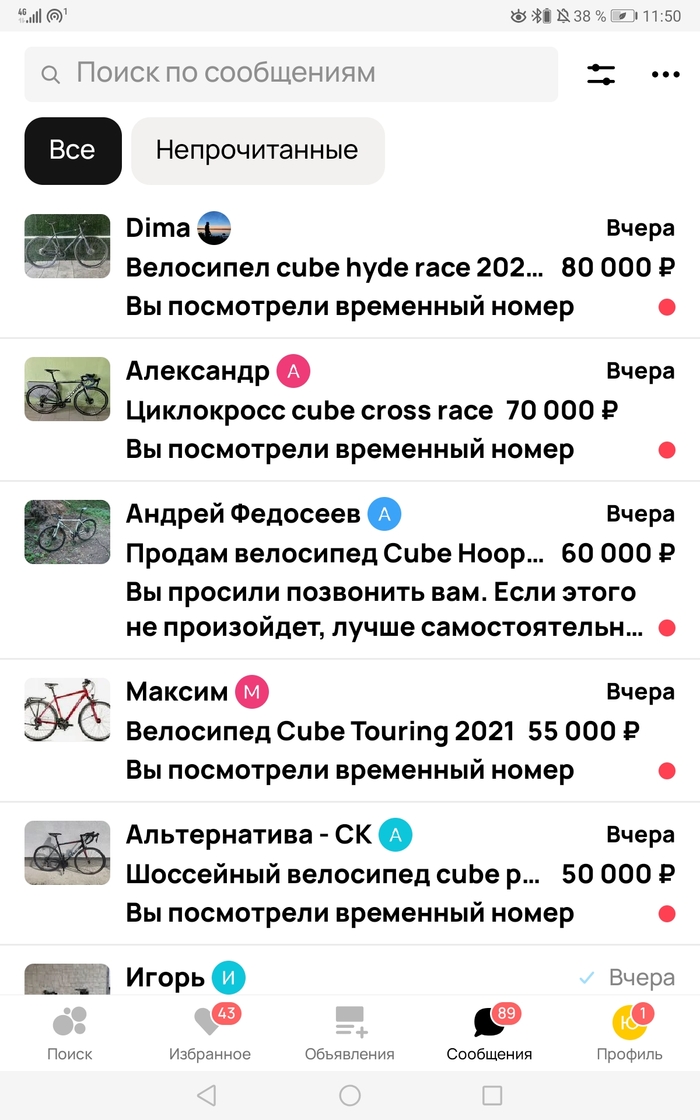Select the Сообщения tab
Image resolution: width=700 pixels, height=1120 pixels.
click(489, 1033)
